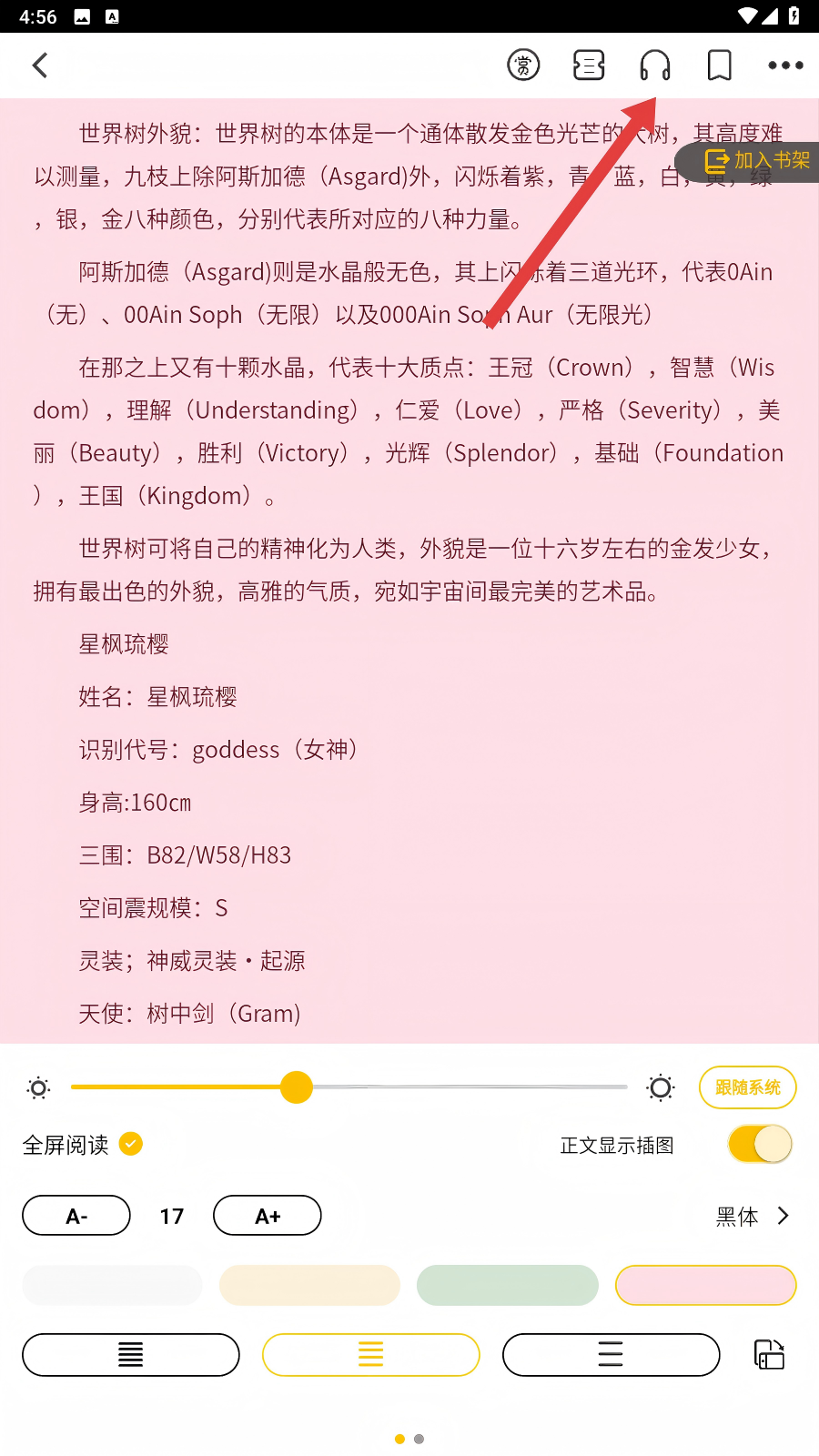Image resolution: width=819 pixels, height=1456 pixels.
Task: Choose the tight line spacing option
Action: 131,1355
